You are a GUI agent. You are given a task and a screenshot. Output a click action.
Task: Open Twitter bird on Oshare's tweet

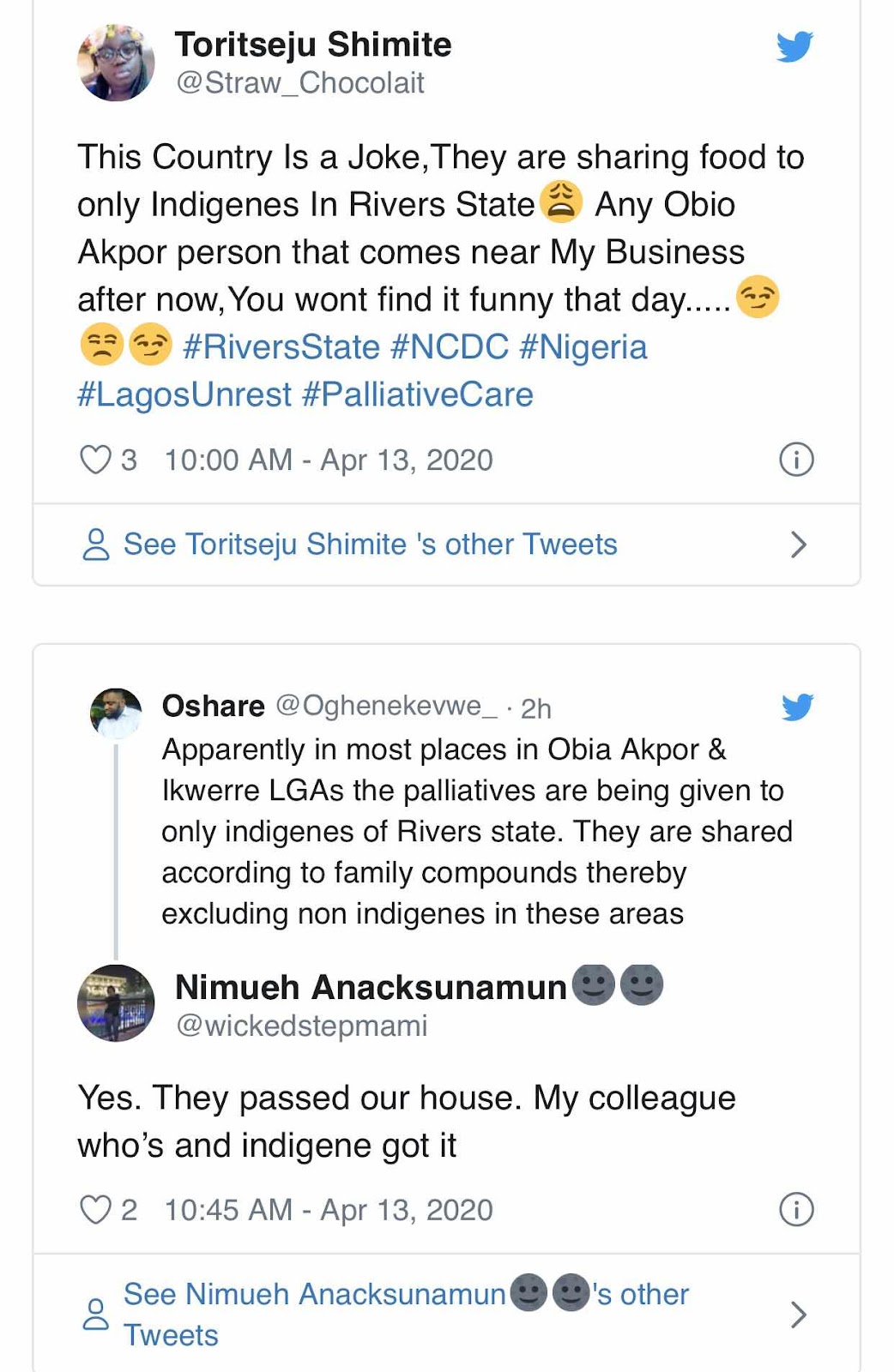click(797, 707)
